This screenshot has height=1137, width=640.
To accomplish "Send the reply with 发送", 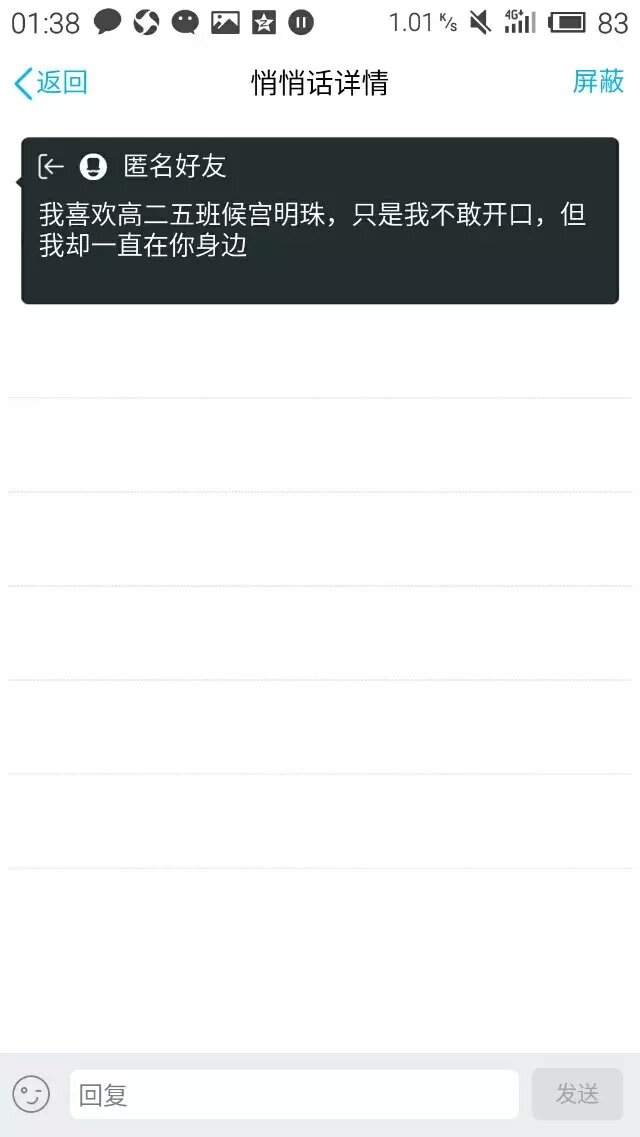I will [577, 1094].
